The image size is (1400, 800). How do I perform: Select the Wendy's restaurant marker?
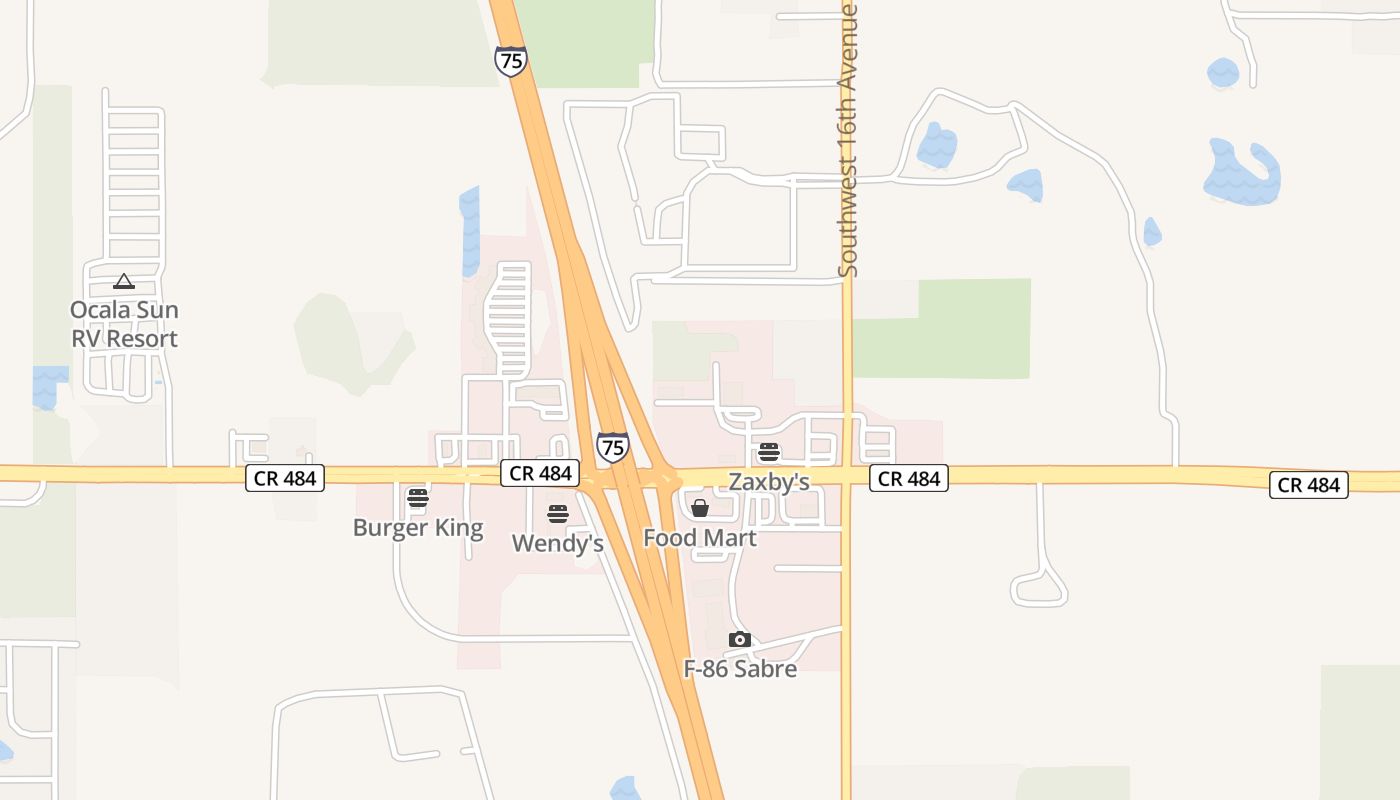(558, 514)
